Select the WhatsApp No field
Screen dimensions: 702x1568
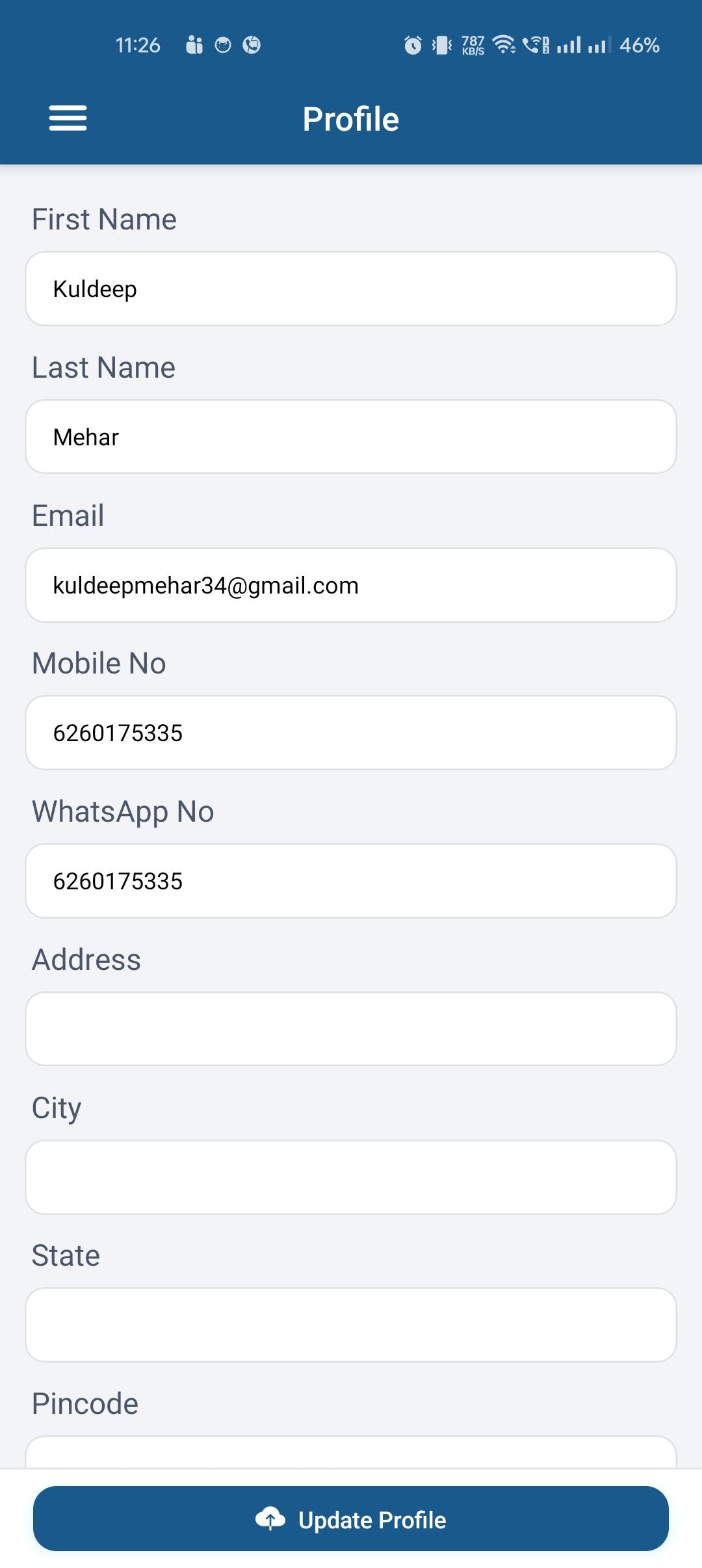(x=351, y=881)
